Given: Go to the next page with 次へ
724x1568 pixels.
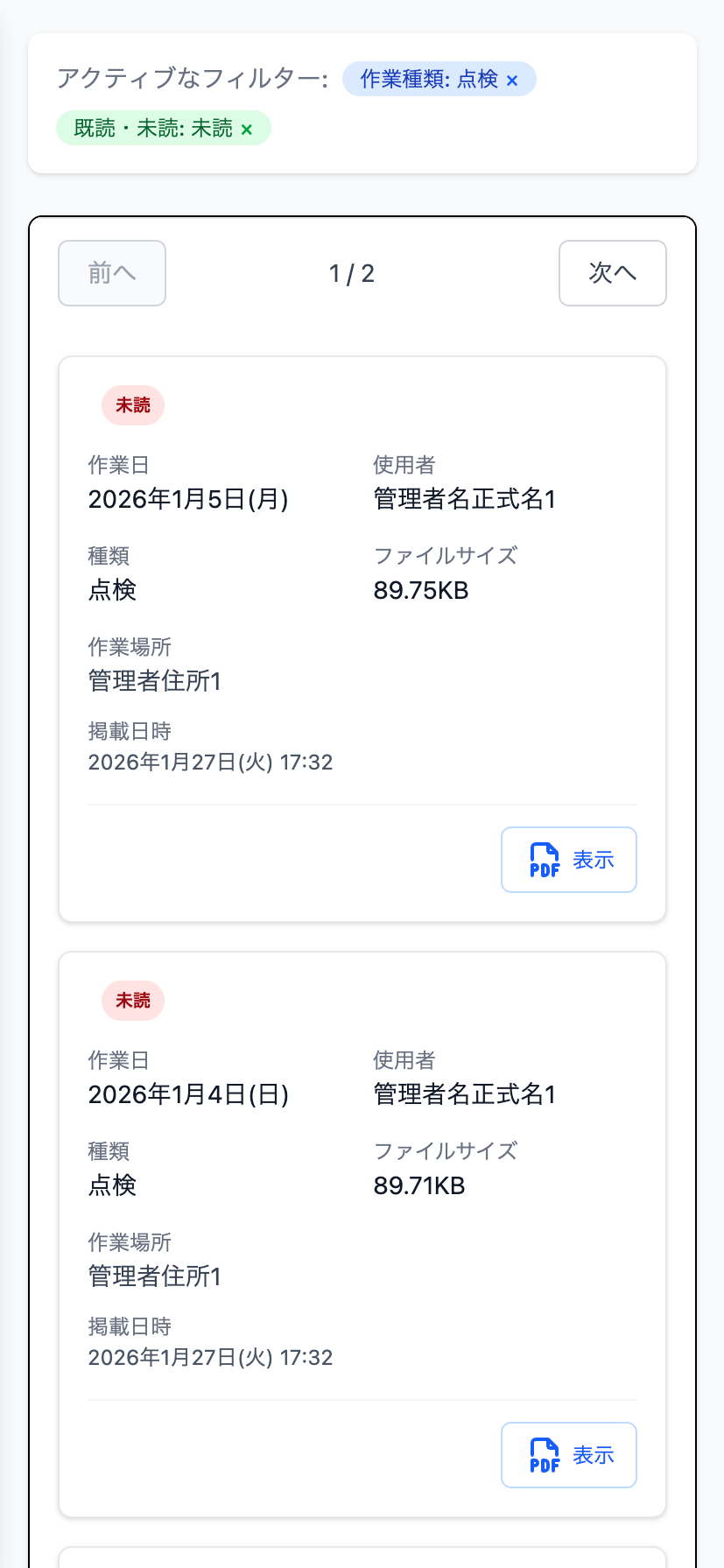Looking at the screenshot, I should pyautogui.click(x=612, y=273).
